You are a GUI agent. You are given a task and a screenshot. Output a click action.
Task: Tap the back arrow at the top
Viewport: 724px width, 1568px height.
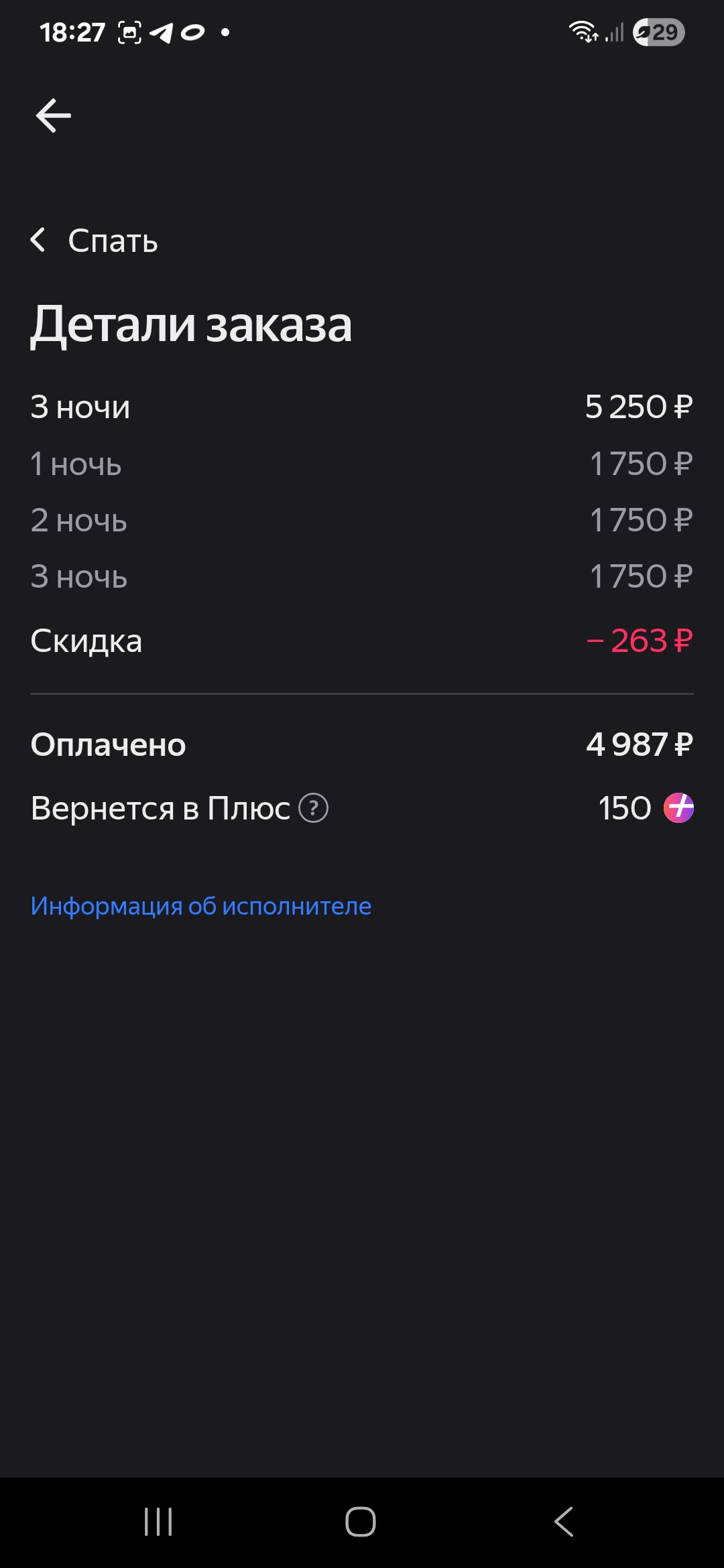[x=54, y=115]
